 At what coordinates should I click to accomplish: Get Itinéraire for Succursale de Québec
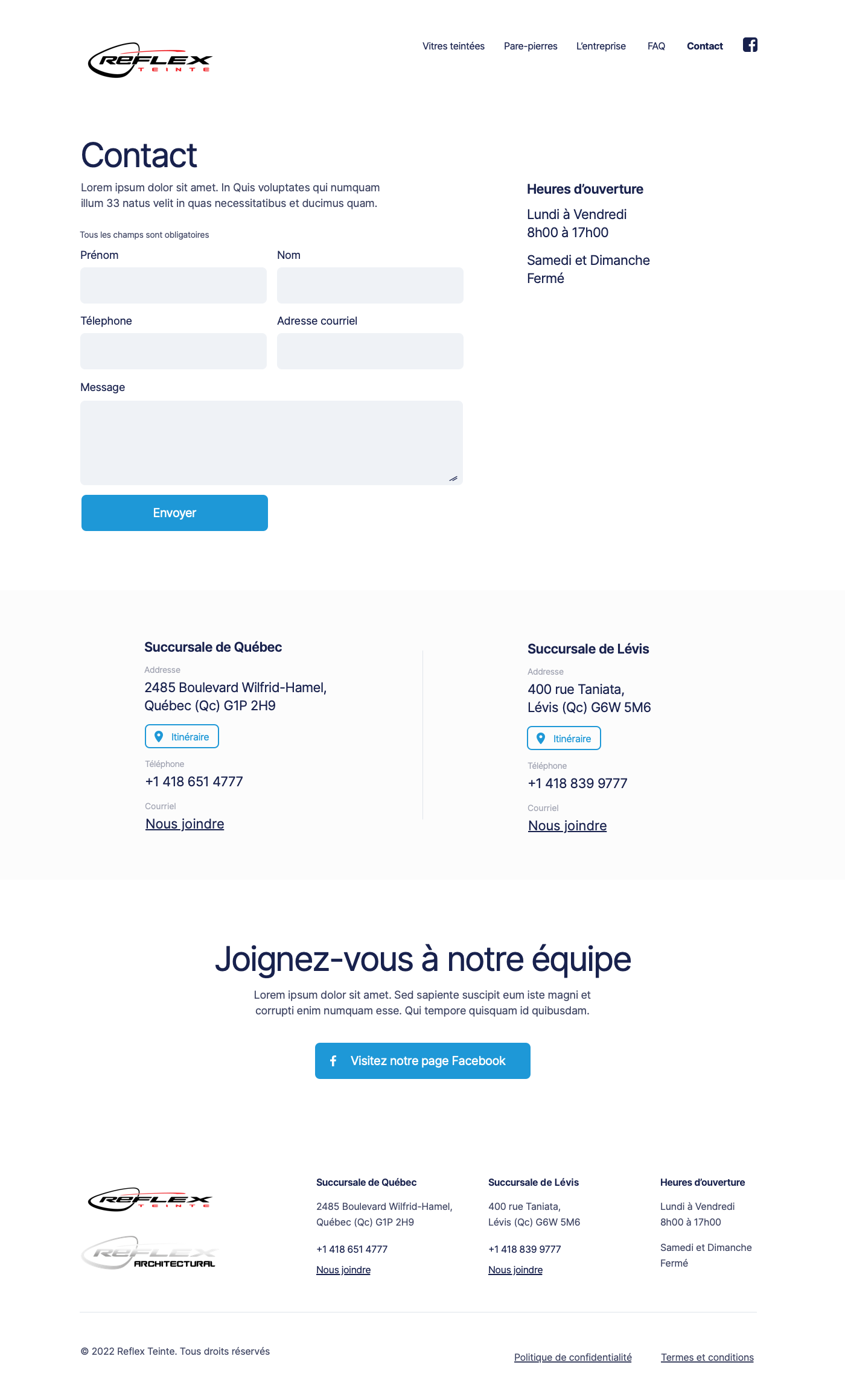[x=182, y=736]
